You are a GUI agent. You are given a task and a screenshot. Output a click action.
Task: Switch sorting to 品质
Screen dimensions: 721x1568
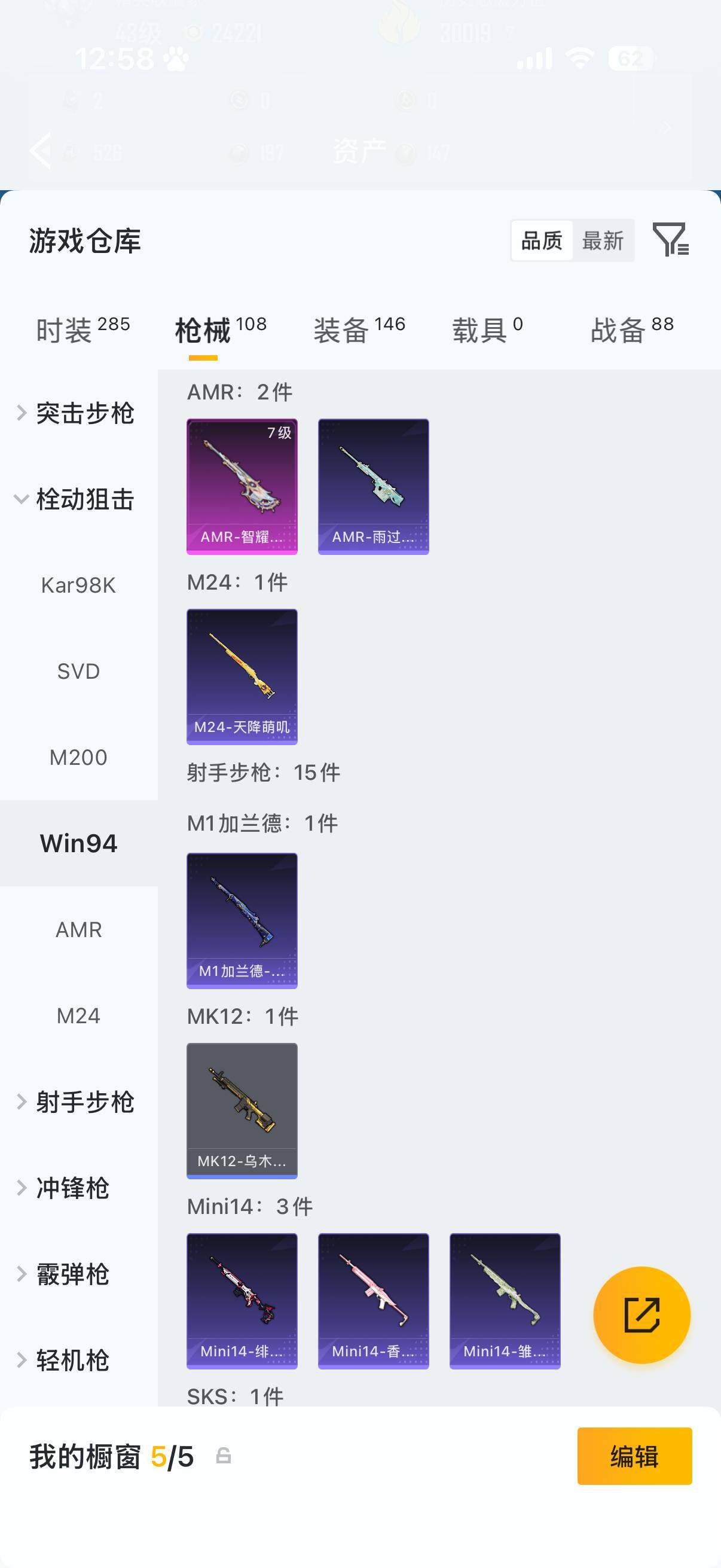[x=541, y=241]
